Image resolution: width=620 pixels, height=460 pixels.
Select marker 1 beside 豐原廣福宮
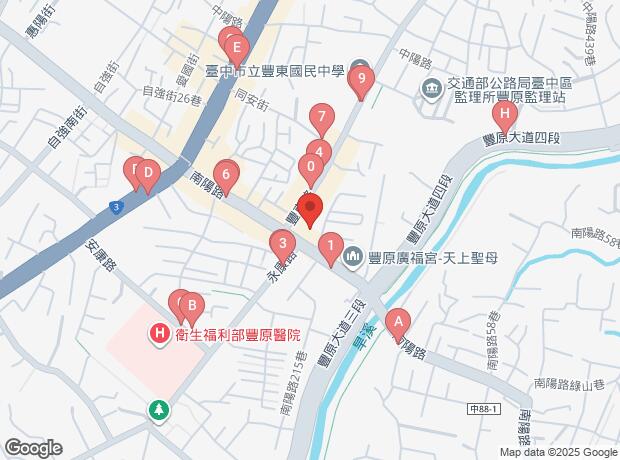pos(330,245)
